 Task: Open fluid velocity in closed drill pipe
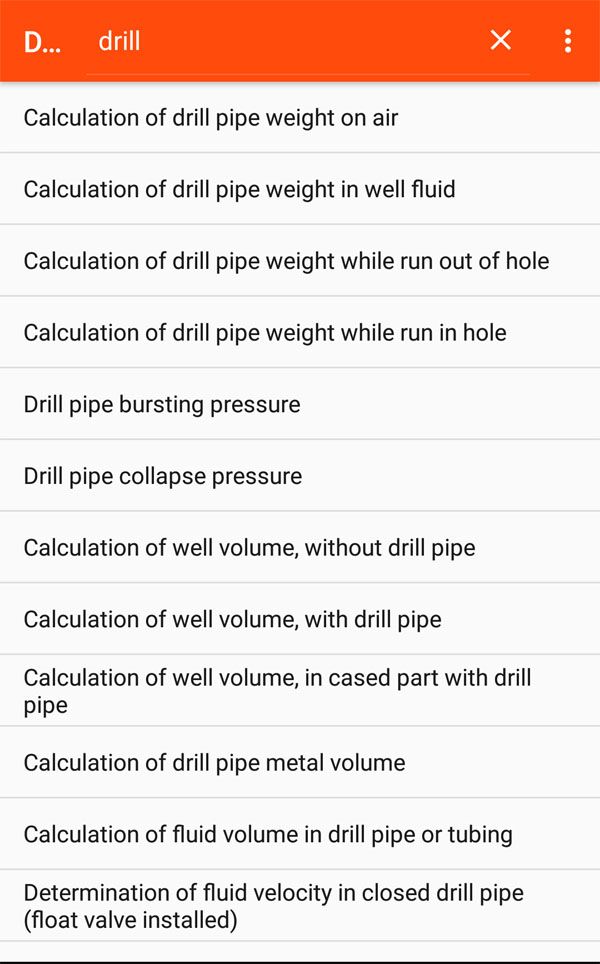coord(300,906)
